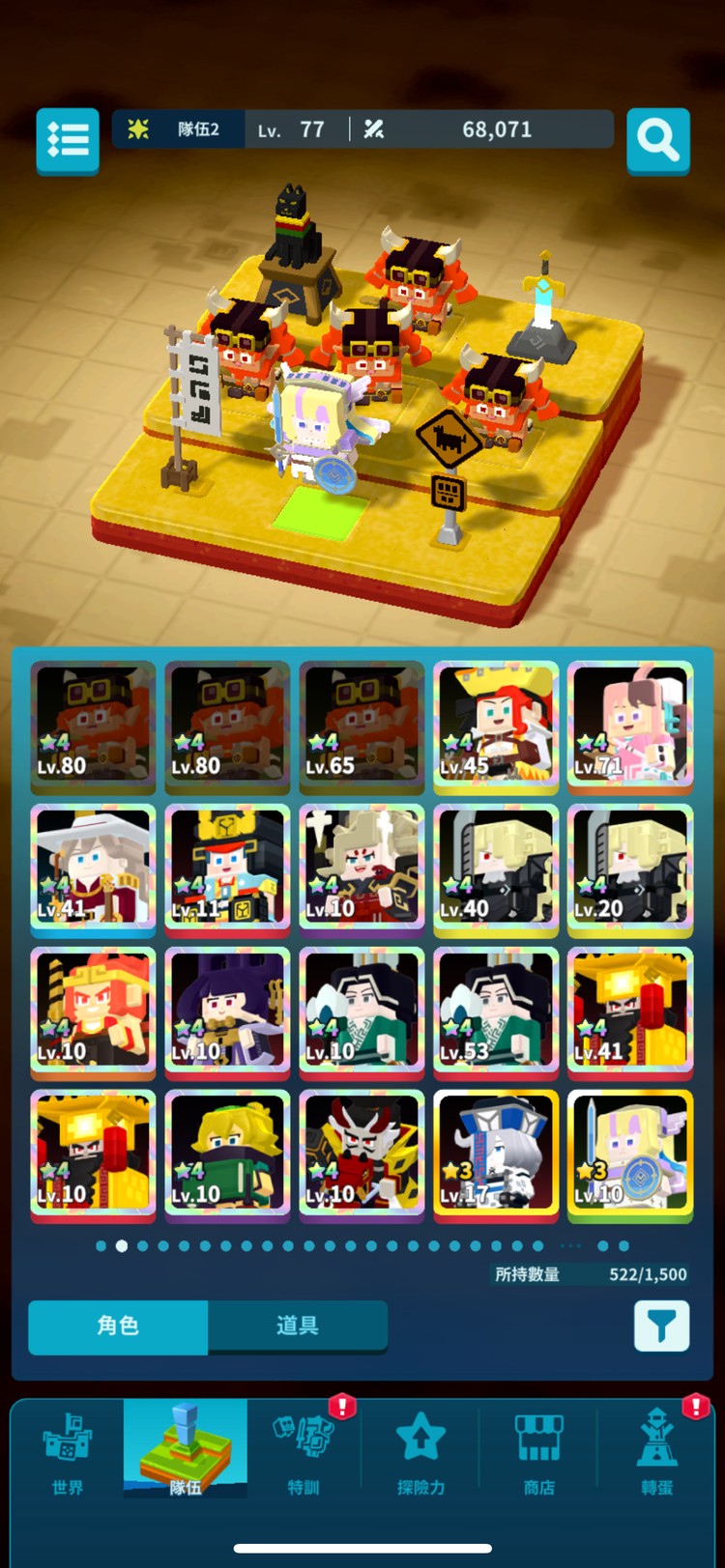Select the Lv.17 three-star character
This screenshot has height=1568, width=725.
pyautogui.click(x=496, y=1153)
